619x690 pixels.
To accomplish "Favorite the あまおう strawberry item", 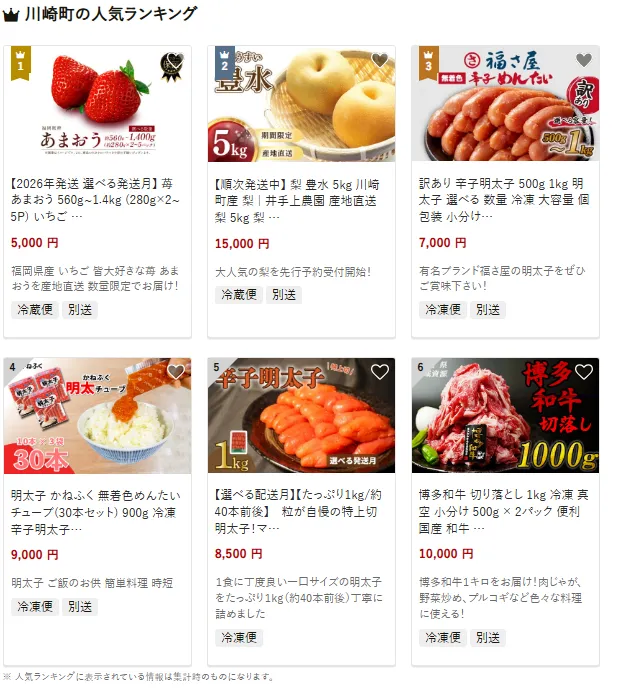I will pos(174,60).
